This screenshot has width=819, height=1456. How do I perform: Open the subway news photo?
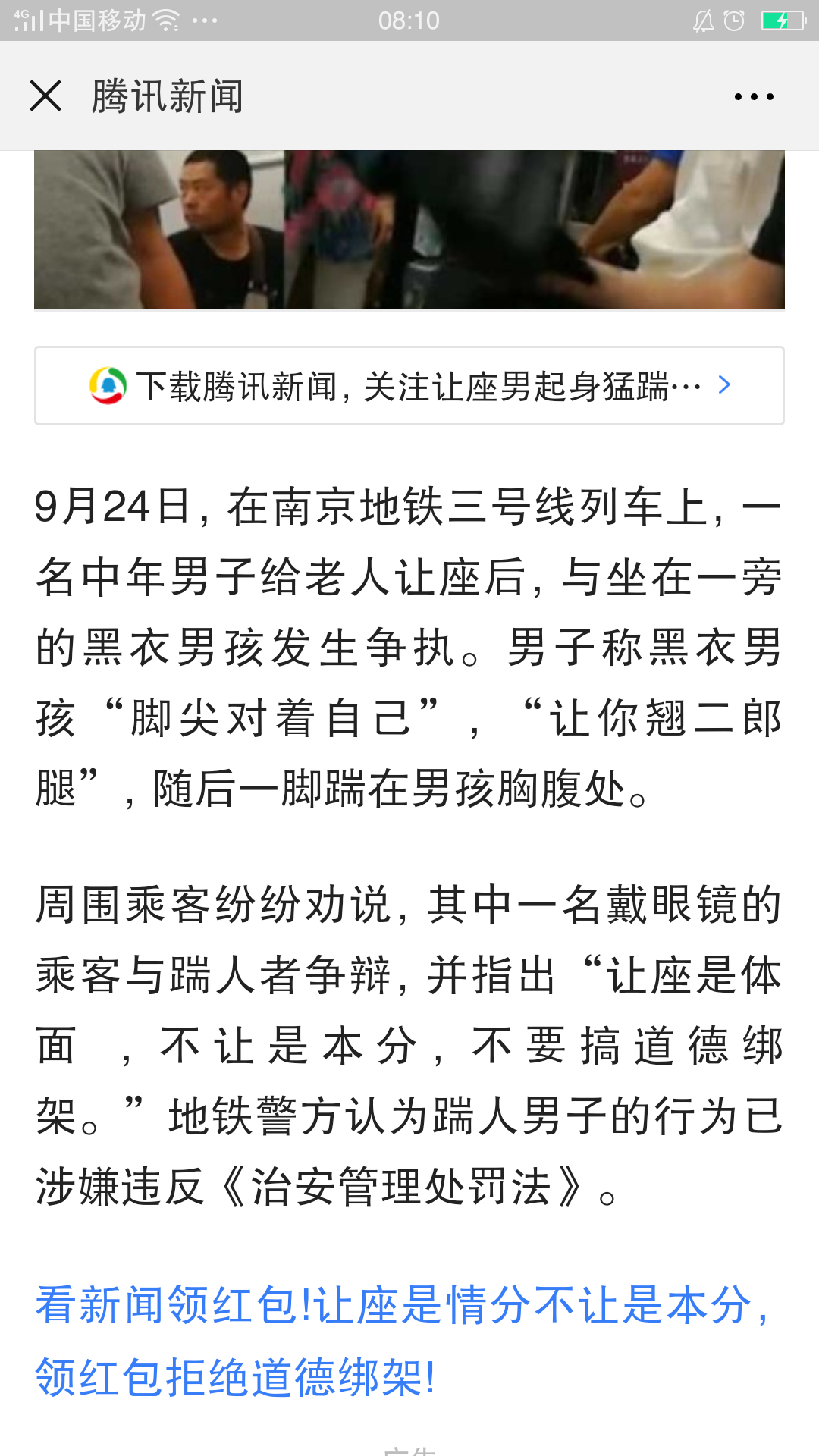[x=409, y=230]
